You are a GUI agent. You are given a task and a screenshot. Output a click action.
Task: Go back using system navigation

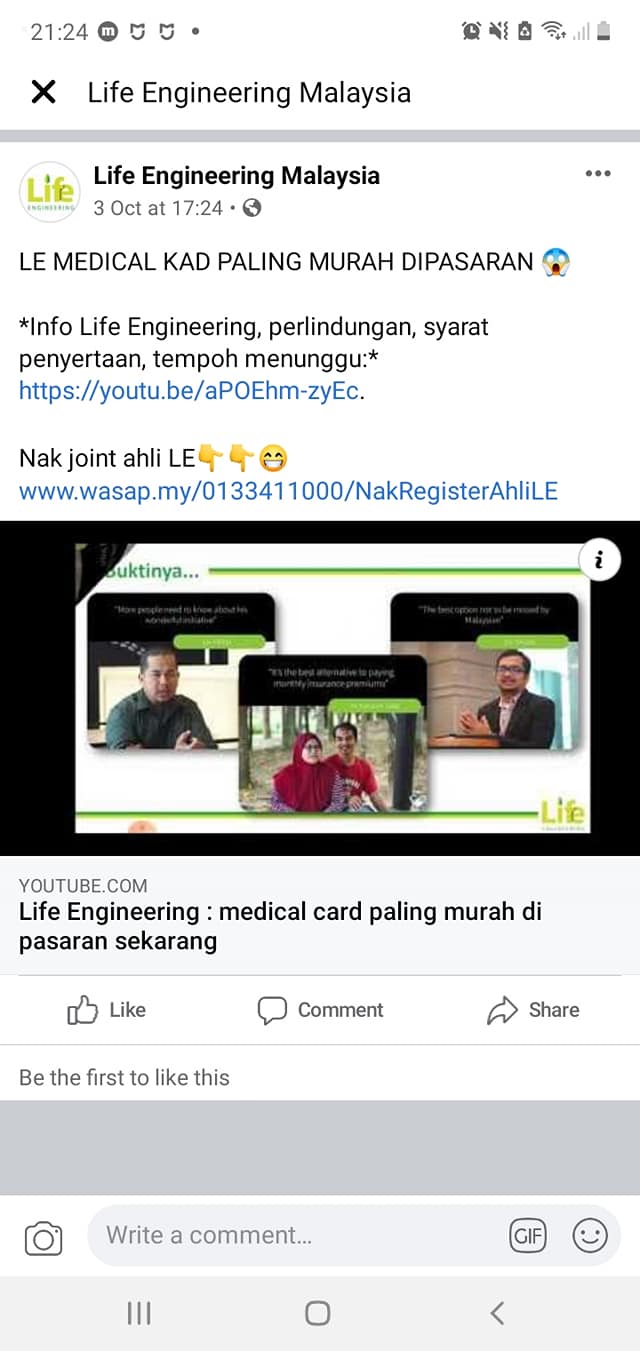tap(497, 1313)
